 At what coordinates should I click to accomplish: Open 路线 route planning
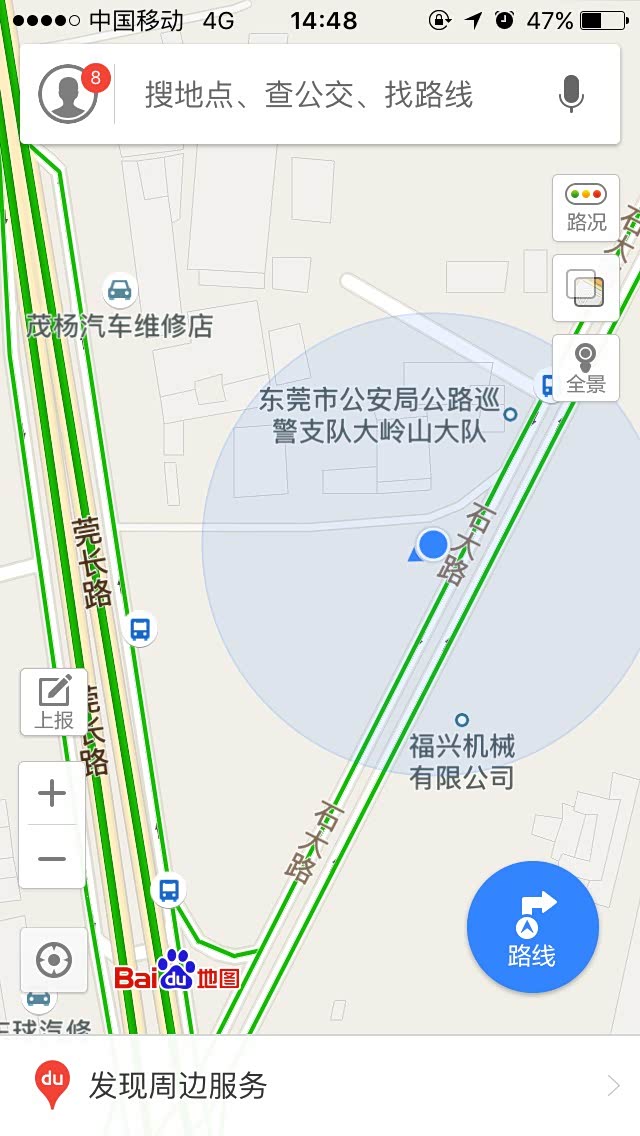[x=532, y=927]
